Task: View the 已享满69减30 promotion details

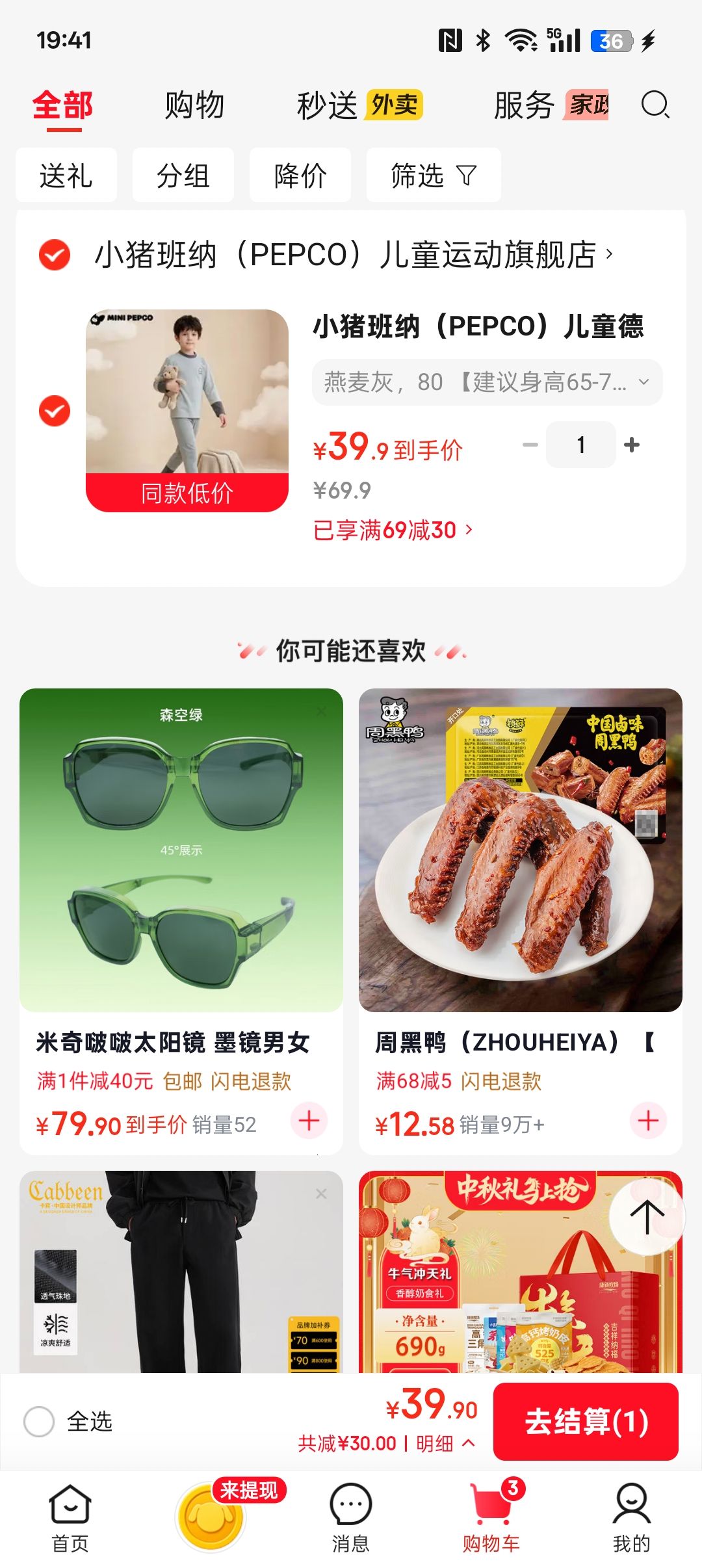Action: coord(393,530)
